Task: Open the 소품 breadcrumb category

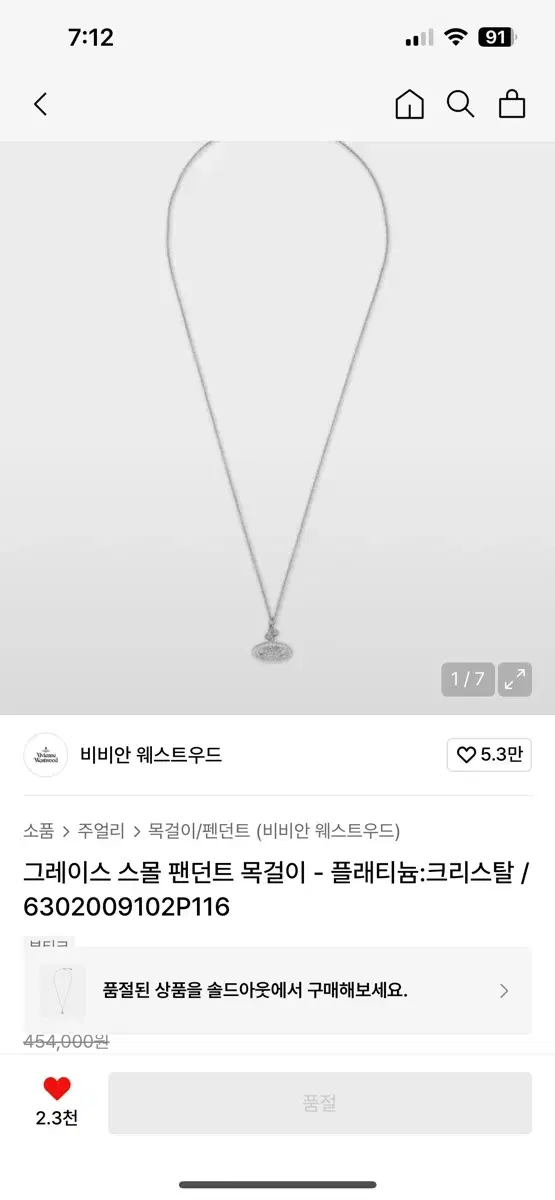Action: click(x=39, y=830)
